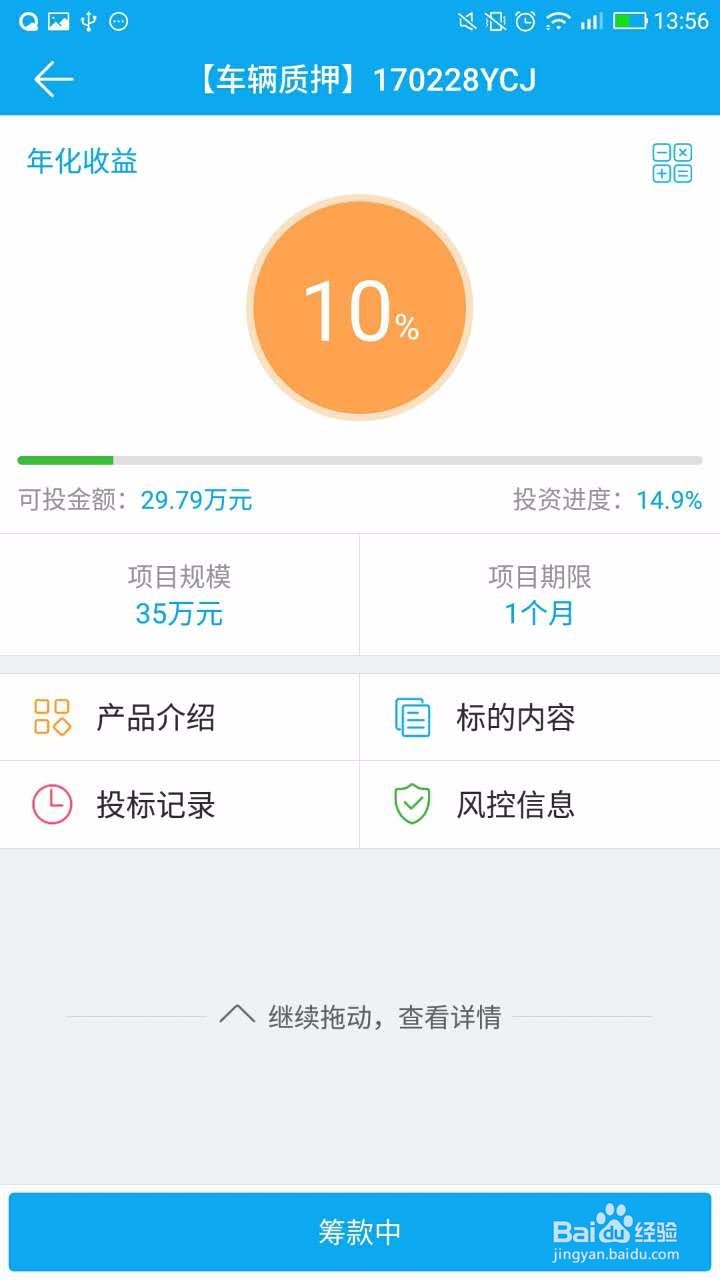Tap the 筹款中 fundraising button
The image size is (720, 1280).
point(360,1234)
